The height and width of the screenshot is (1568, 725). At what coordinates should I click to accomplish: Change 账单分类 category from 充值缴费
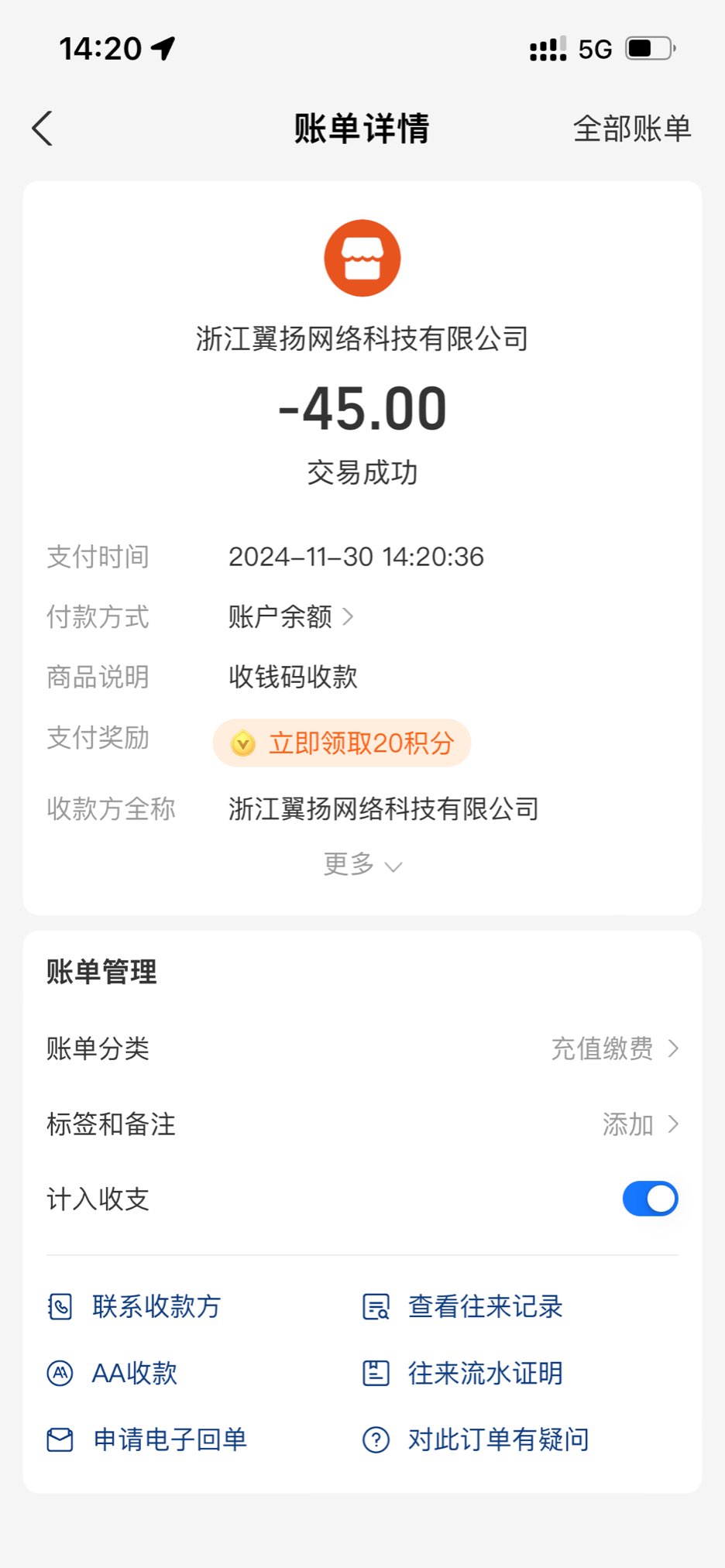tap(614, 1048)
